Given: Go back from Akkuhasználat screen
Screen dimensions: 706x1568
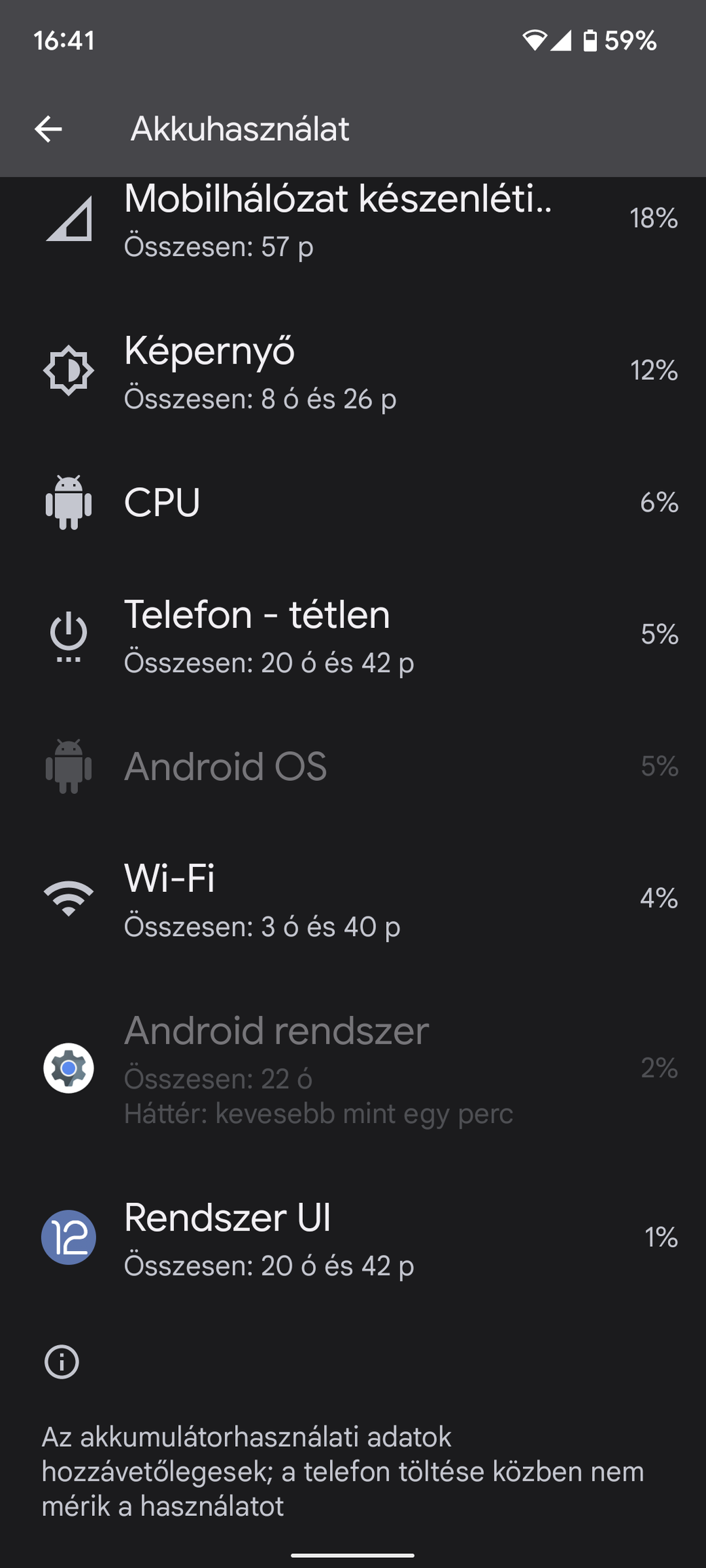Looking at the screenshot, I should pyautogui.click(x=48, y=129).
